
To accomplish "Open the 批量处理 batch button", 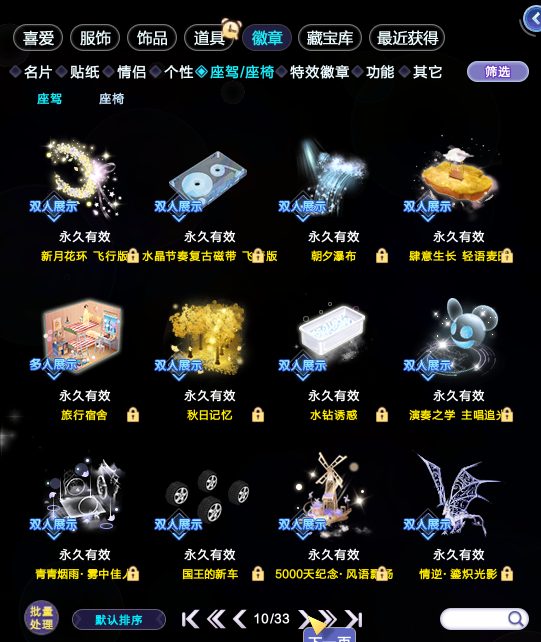I will tap(41, 618).
